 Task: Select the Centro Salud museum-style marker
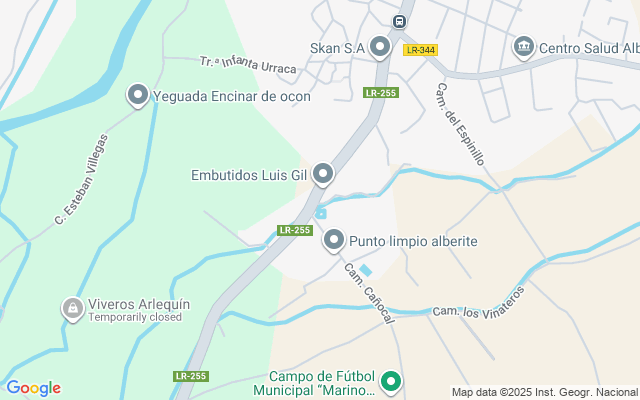523,46
